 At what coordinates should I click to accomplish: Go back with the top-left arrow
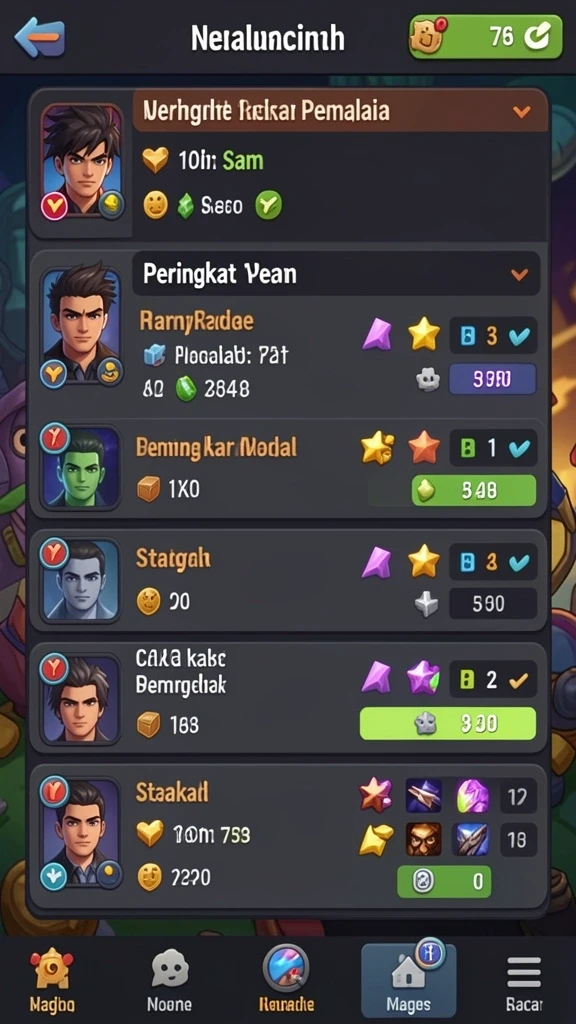[x=40, y=38]
